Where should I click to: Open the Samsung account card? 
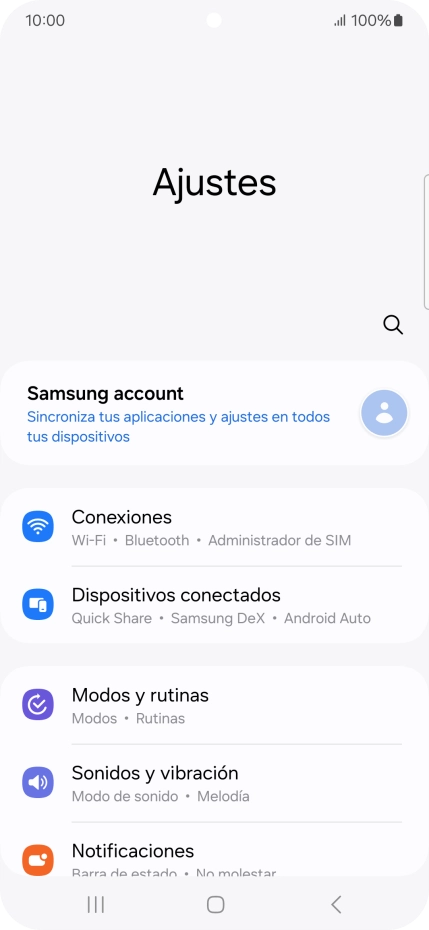[214, 413]
